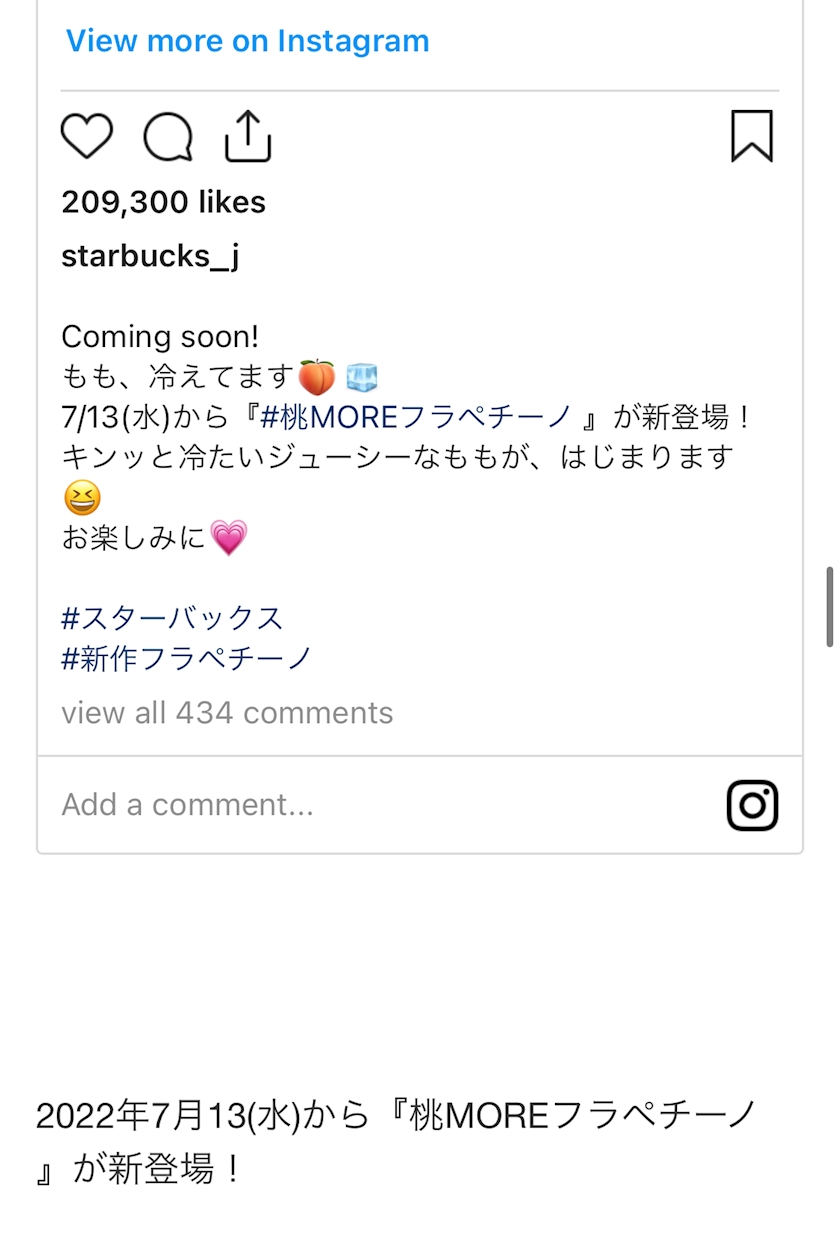This screenshot has height=1243, width=840.
Task: Open the #新作フラペチーノ hashtag
Action: coord(187,658)
